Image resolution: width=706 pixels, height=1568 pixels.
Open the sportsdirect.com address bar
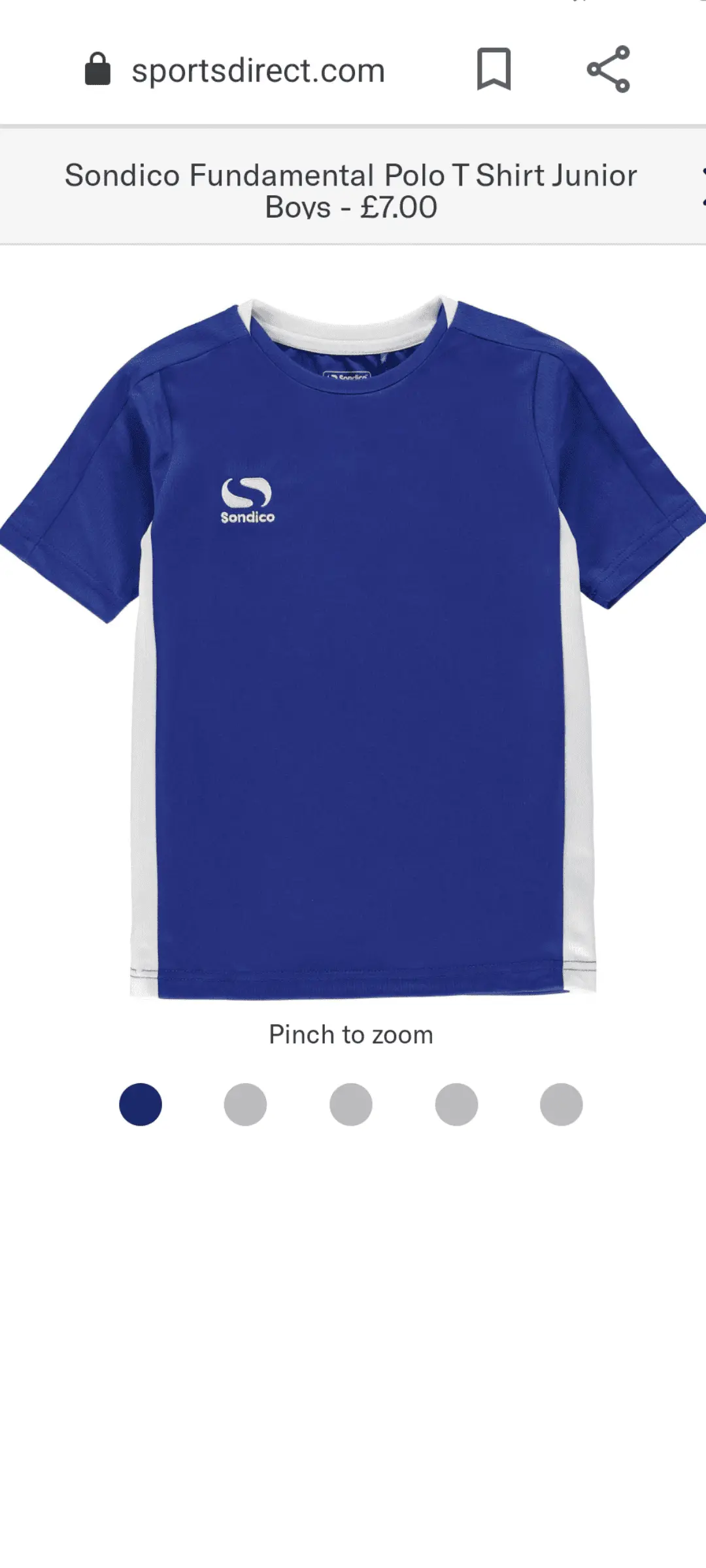click(x=258, y=71)
